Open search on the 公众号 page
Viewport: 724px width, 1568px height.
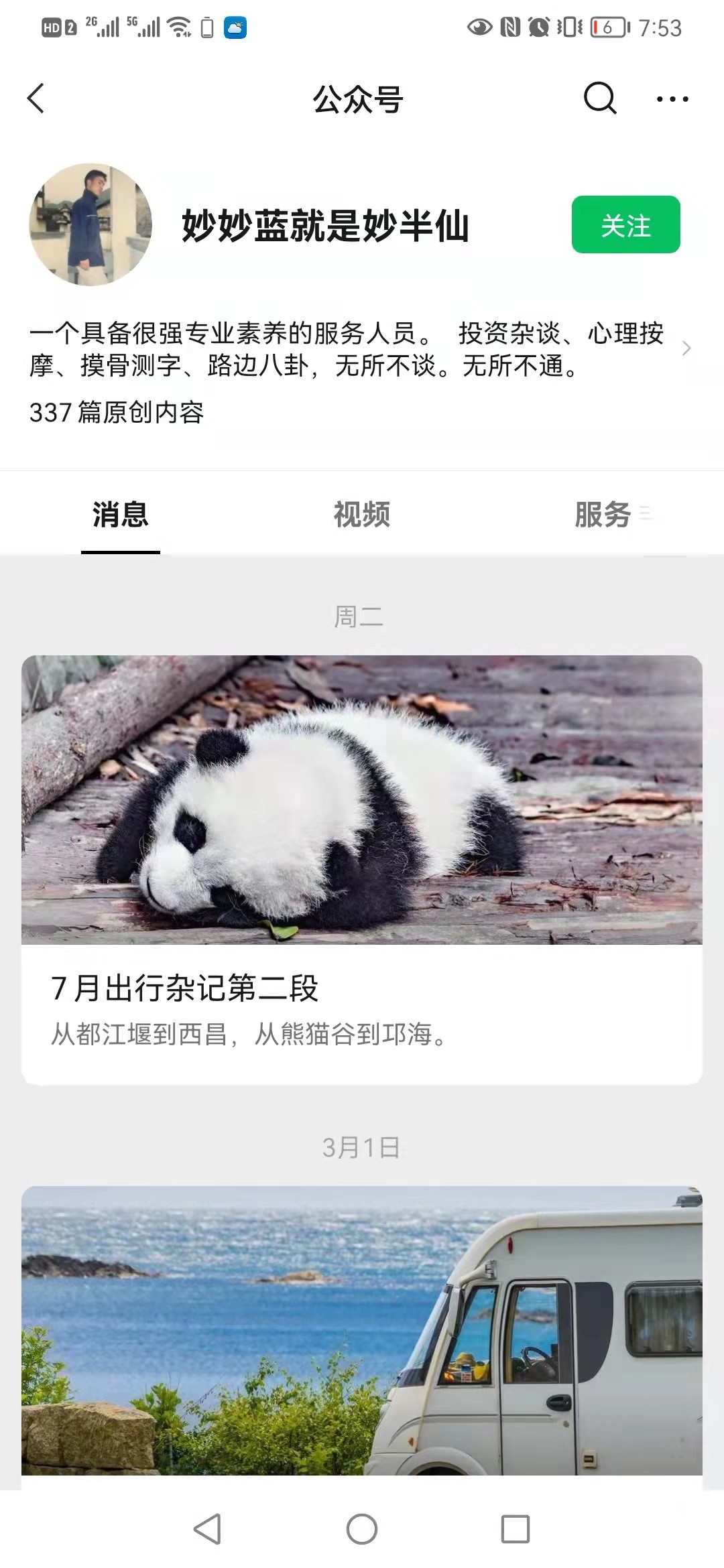[x=600, y=98]
